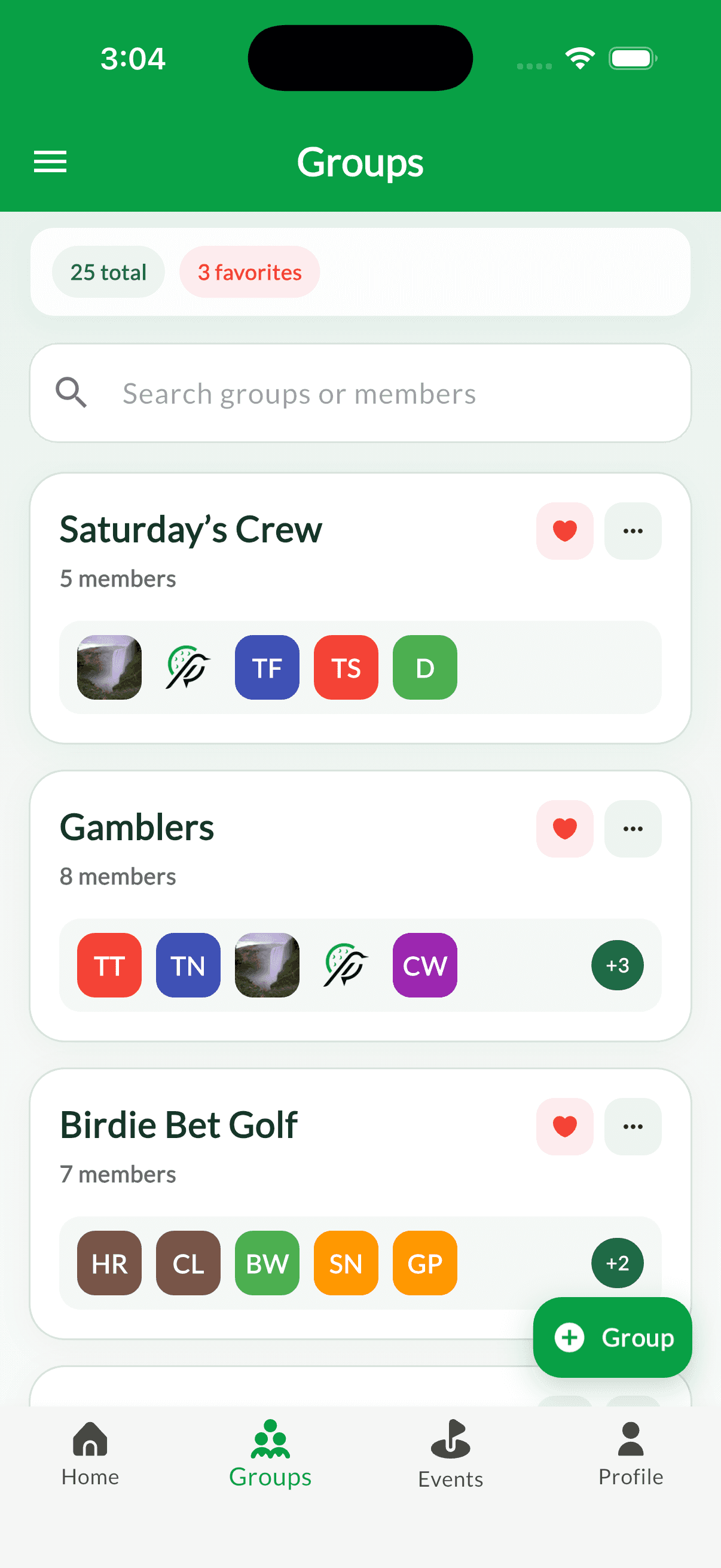
Task: Click the 3 favorites filter chip
Action: coord(249,272)
